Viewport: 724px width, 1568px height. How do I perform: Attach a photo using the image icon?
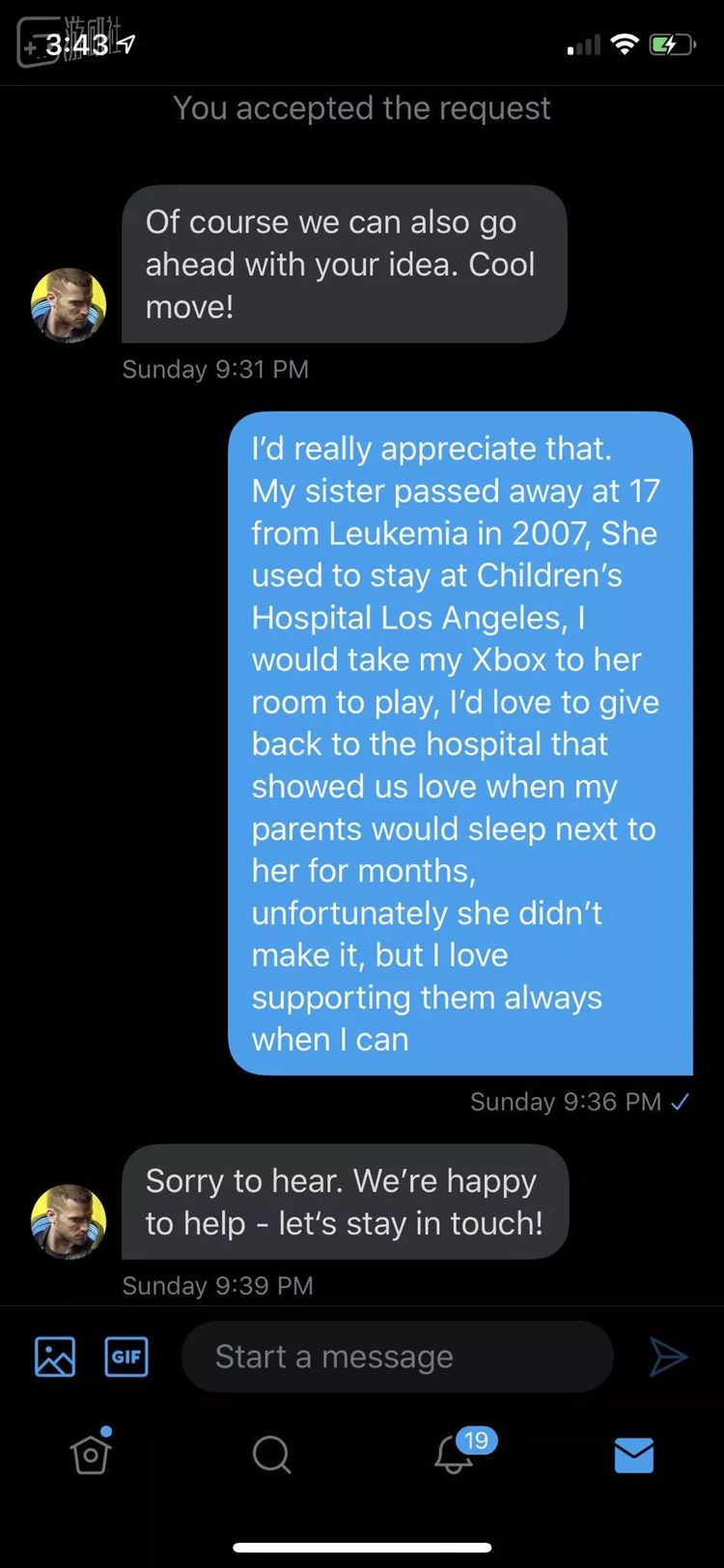pos(55,1357)
